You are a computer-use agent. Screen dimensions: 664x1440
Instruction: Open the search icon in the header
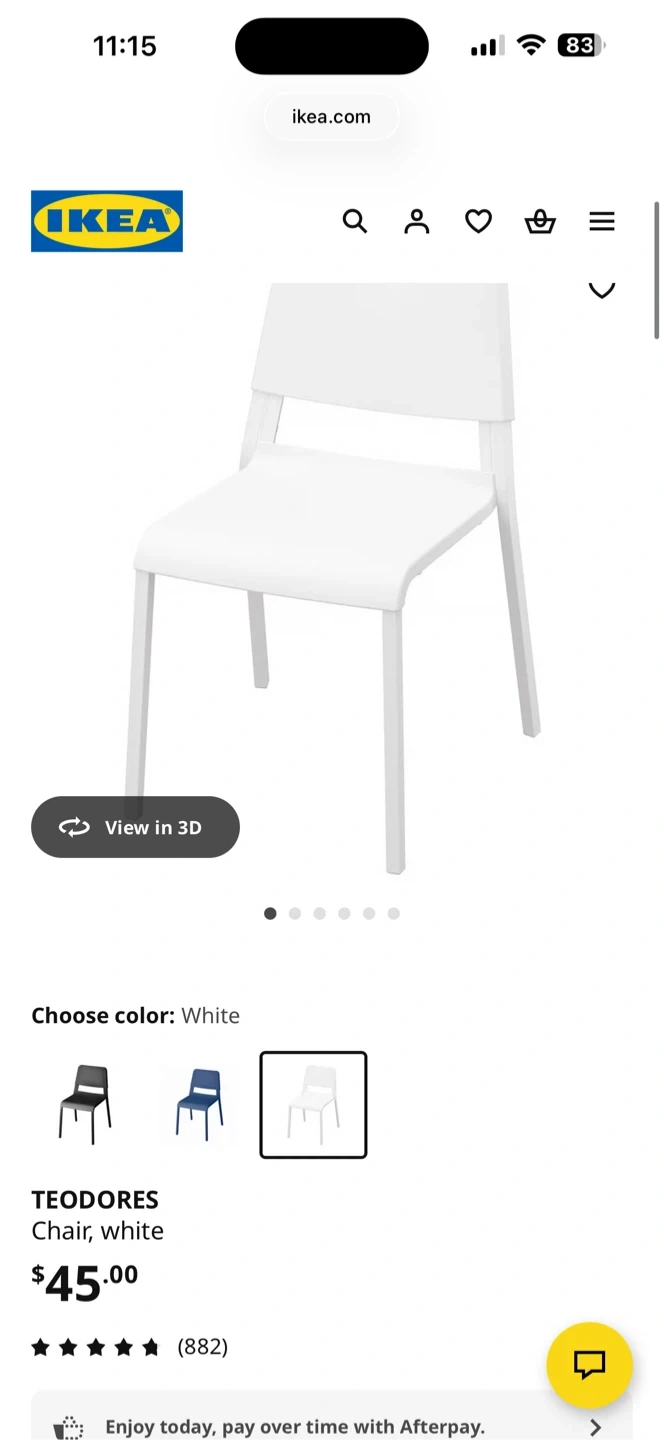coord(355,221)
